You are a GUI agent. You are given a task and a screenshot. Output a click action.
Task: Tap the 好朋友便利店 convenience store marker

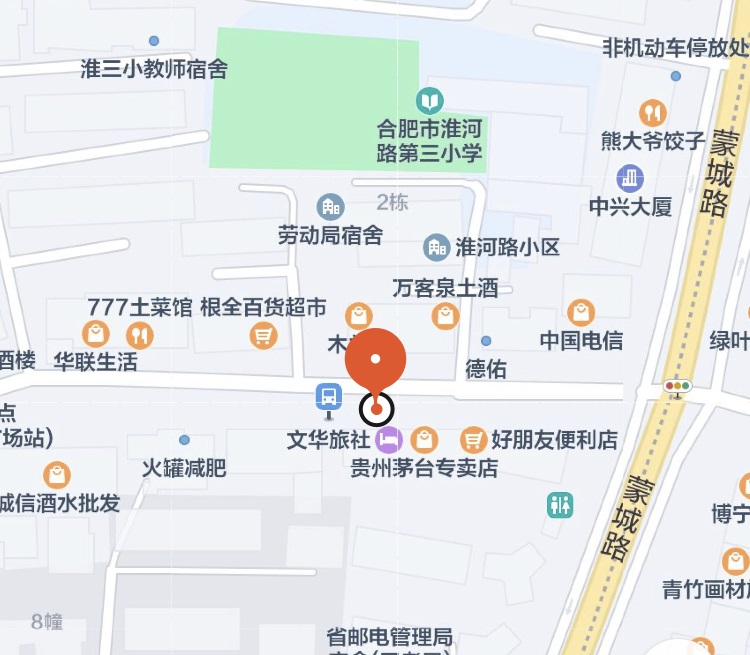point(473,439)
